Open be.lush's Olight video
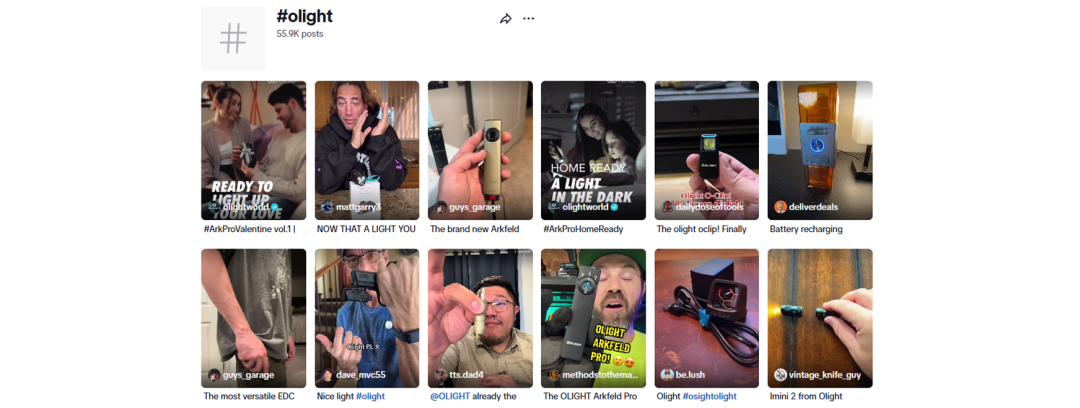Image resolution: width=1080 pixels, height=408 pixels. click(706, 318)
